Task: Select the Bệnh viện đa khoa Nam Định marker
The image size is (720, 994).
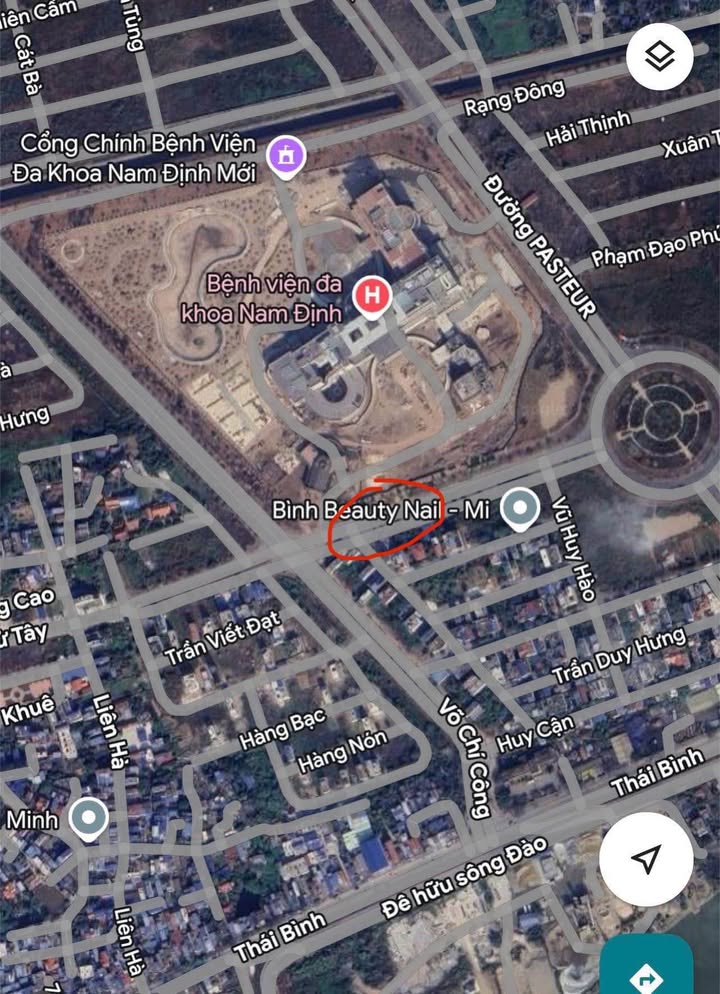Action: [x=372, y=297]
